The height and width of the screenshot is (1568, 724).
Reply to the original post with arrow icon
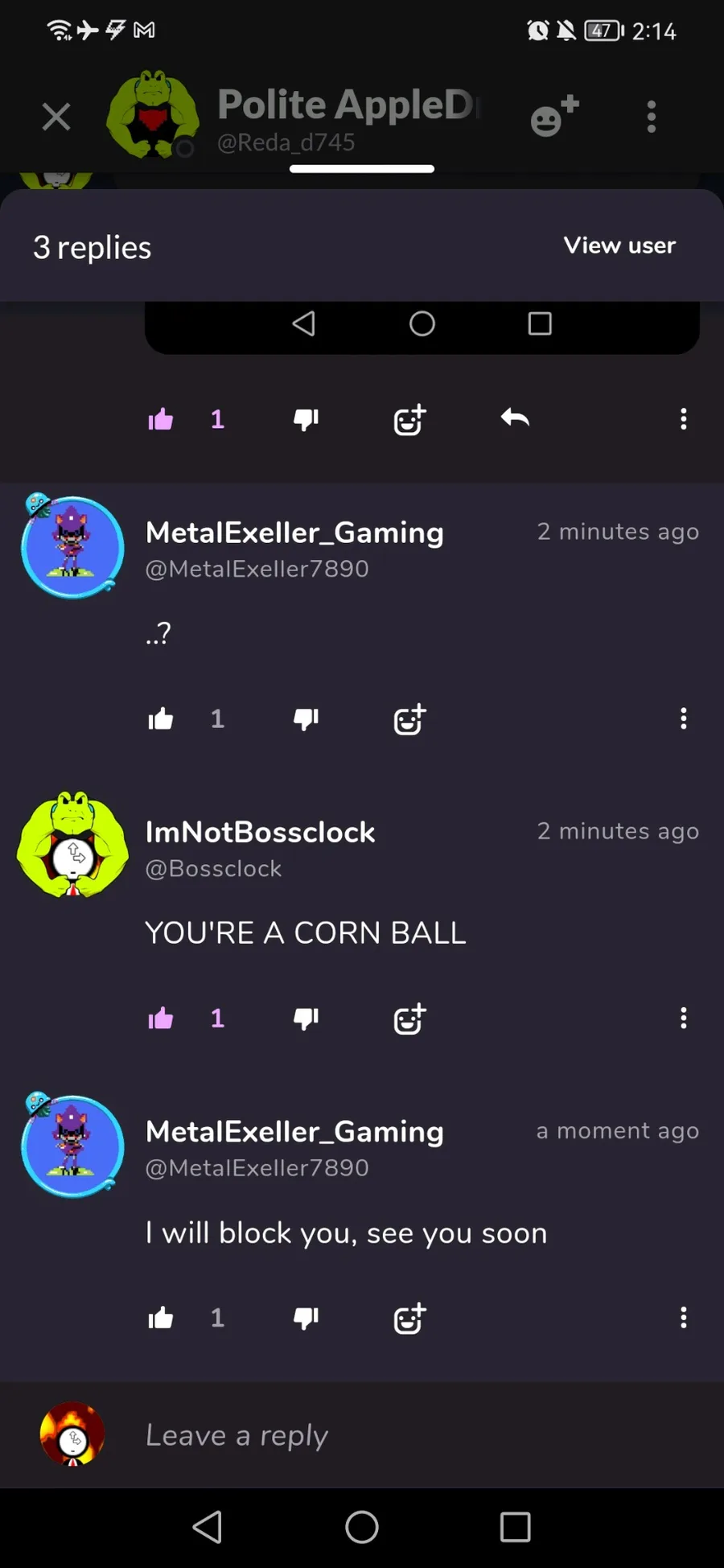(x=515, y=419)
